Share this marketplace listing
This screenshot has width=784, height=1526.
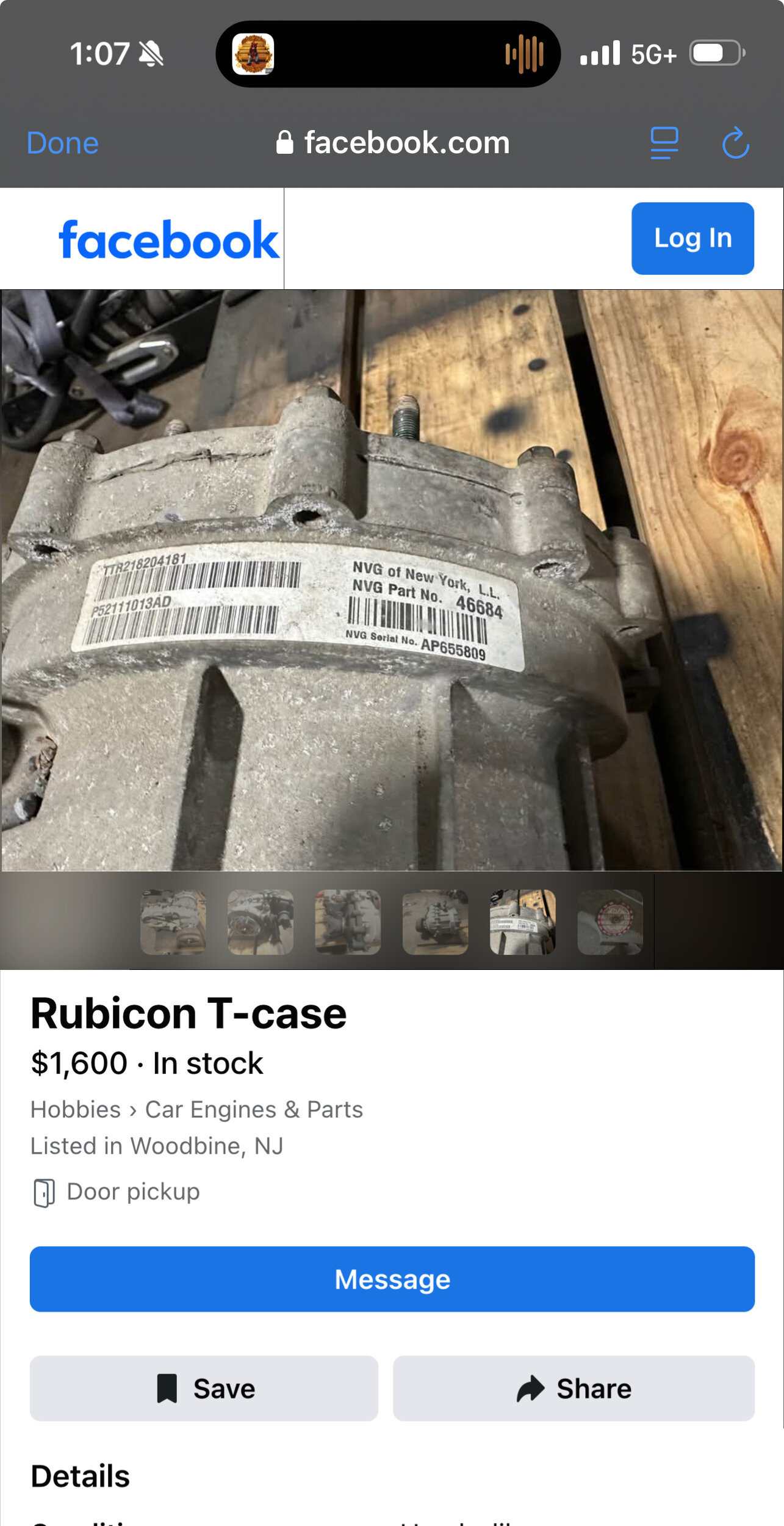click(x=574, y=1389)
